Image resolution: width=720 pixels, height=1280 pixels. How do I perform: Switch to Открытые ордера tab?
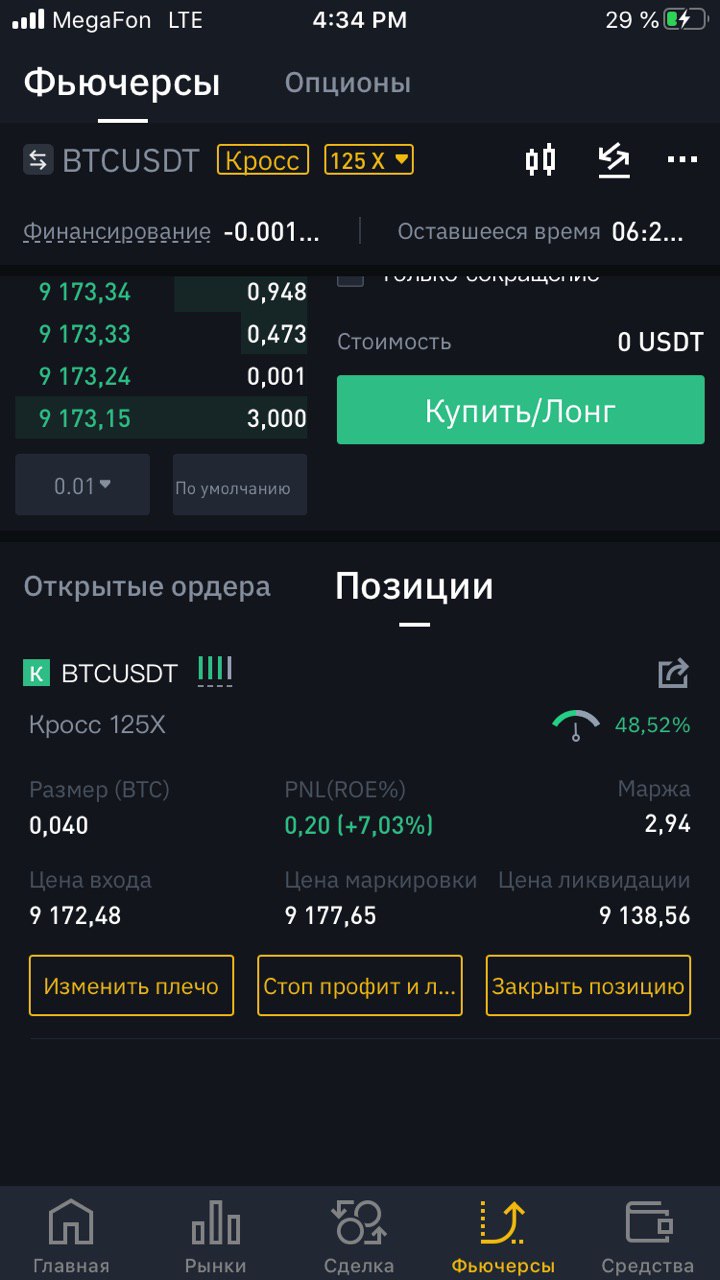click(147, 587)
